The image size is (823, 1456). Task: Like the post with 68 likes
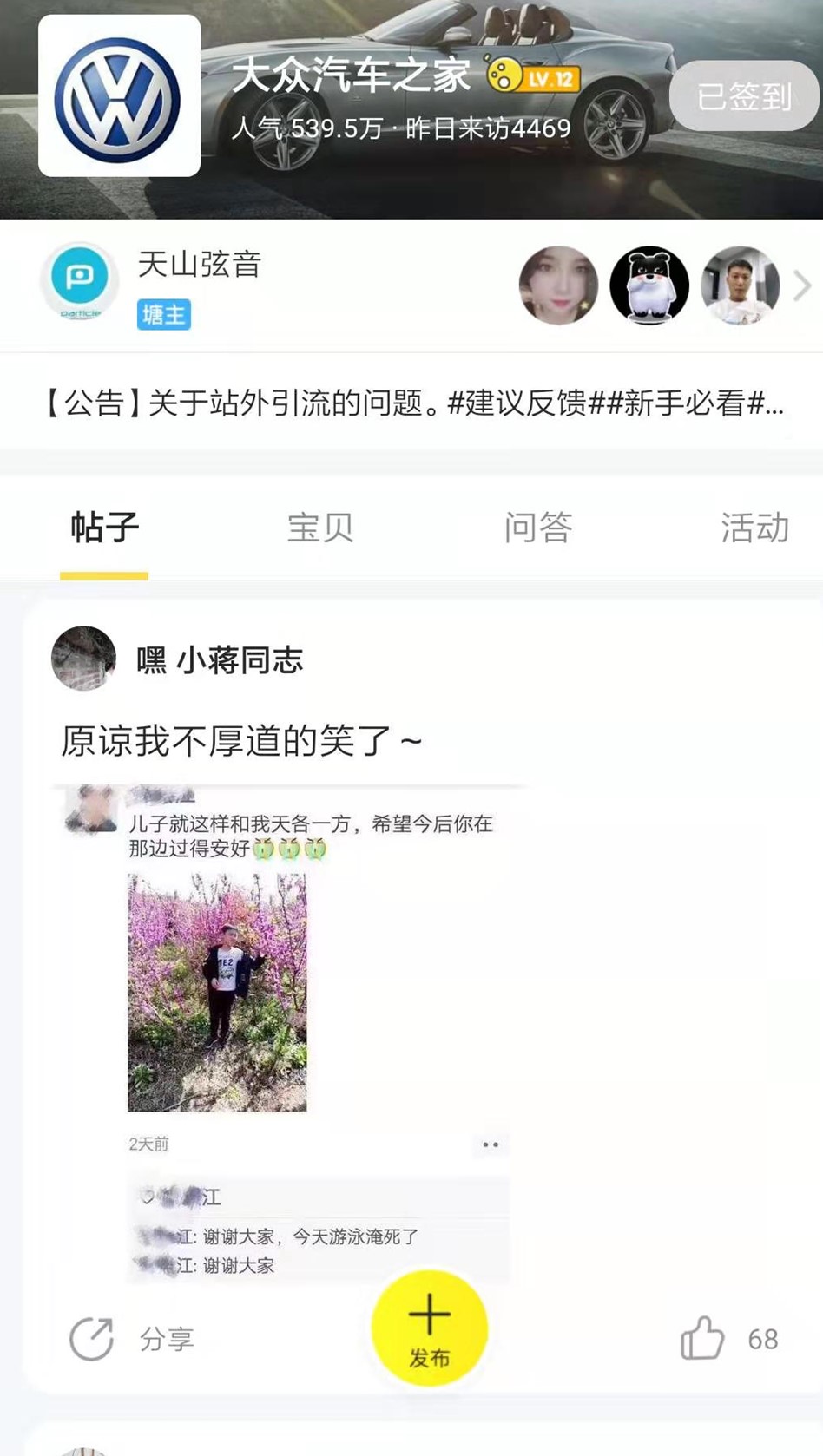[703, 1338]
